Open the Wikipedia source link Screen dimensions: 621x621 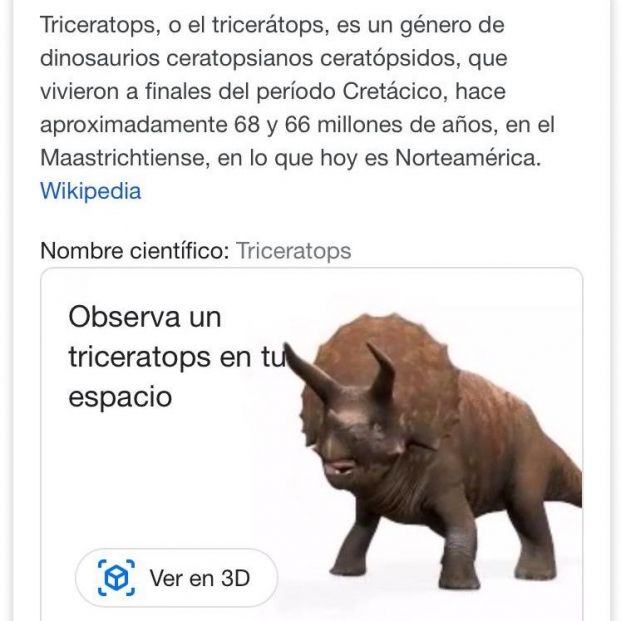[x=90, y=191]
